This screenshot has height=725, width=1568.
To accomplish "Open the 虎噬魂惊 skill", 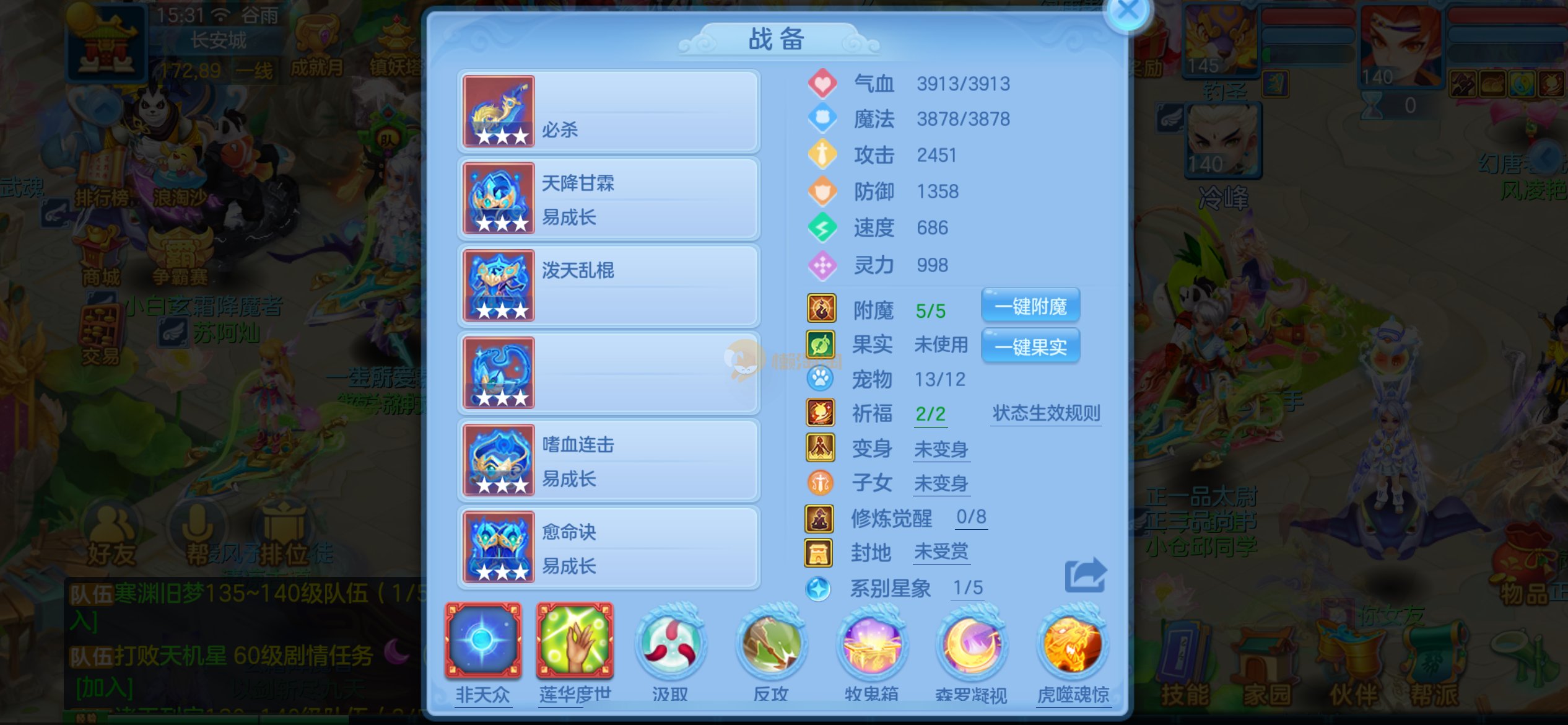I will pos(1073,644).
